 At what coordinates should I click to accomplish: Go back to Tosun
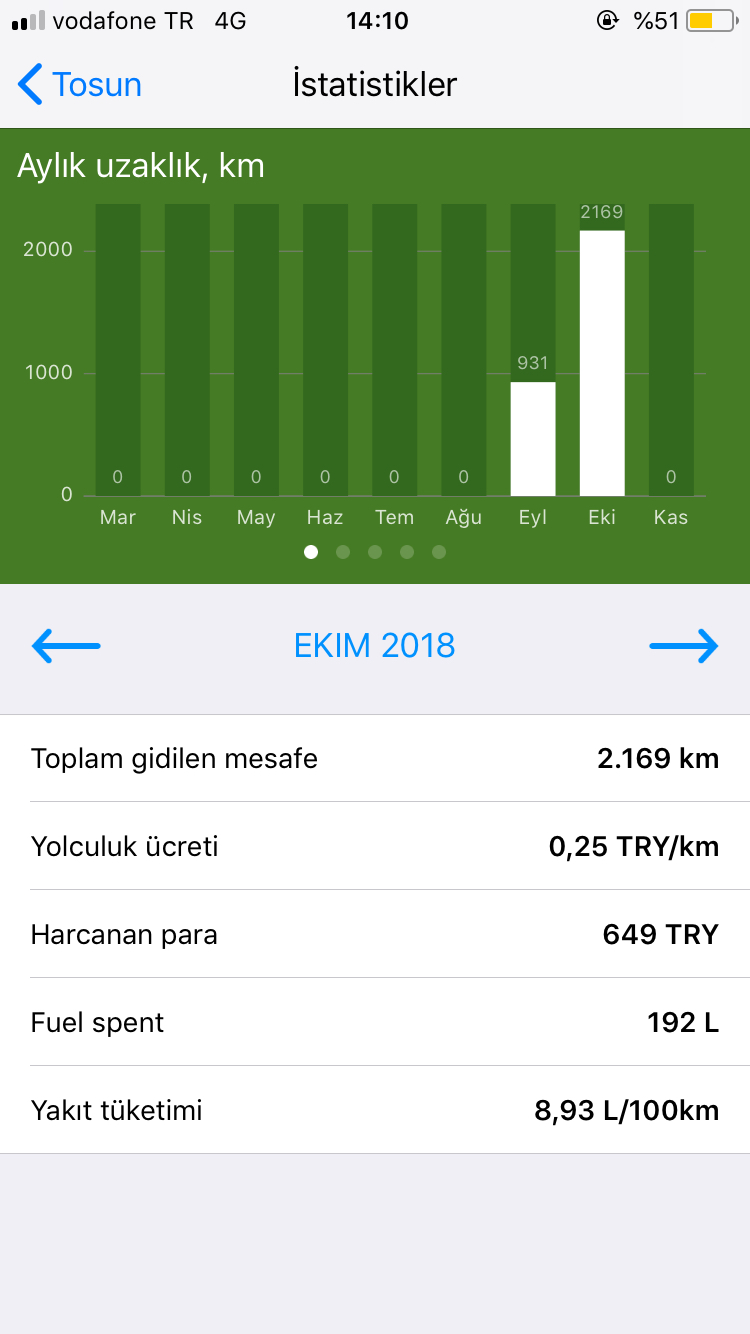[80, 84]
